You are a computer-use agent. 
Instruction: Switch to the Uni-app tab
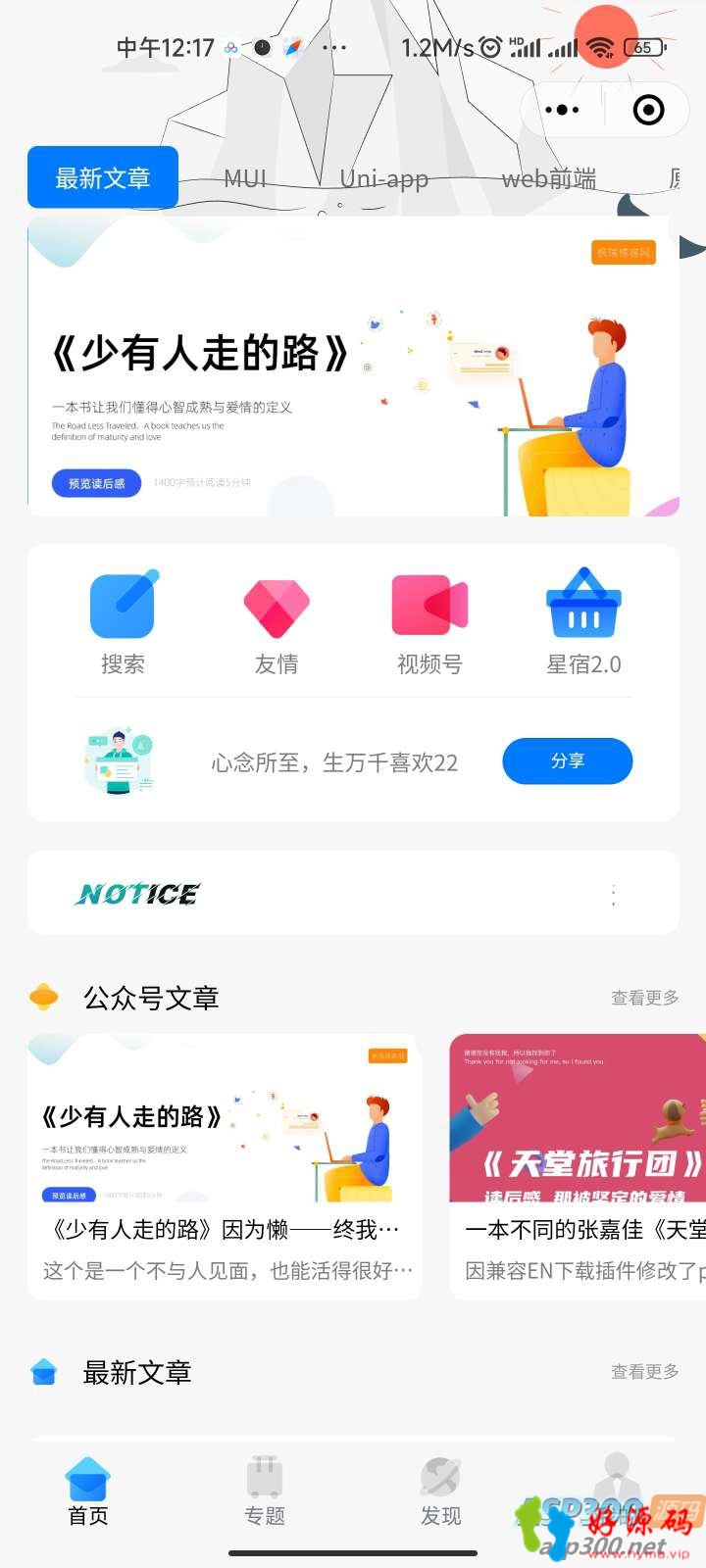tap(383, 178)
